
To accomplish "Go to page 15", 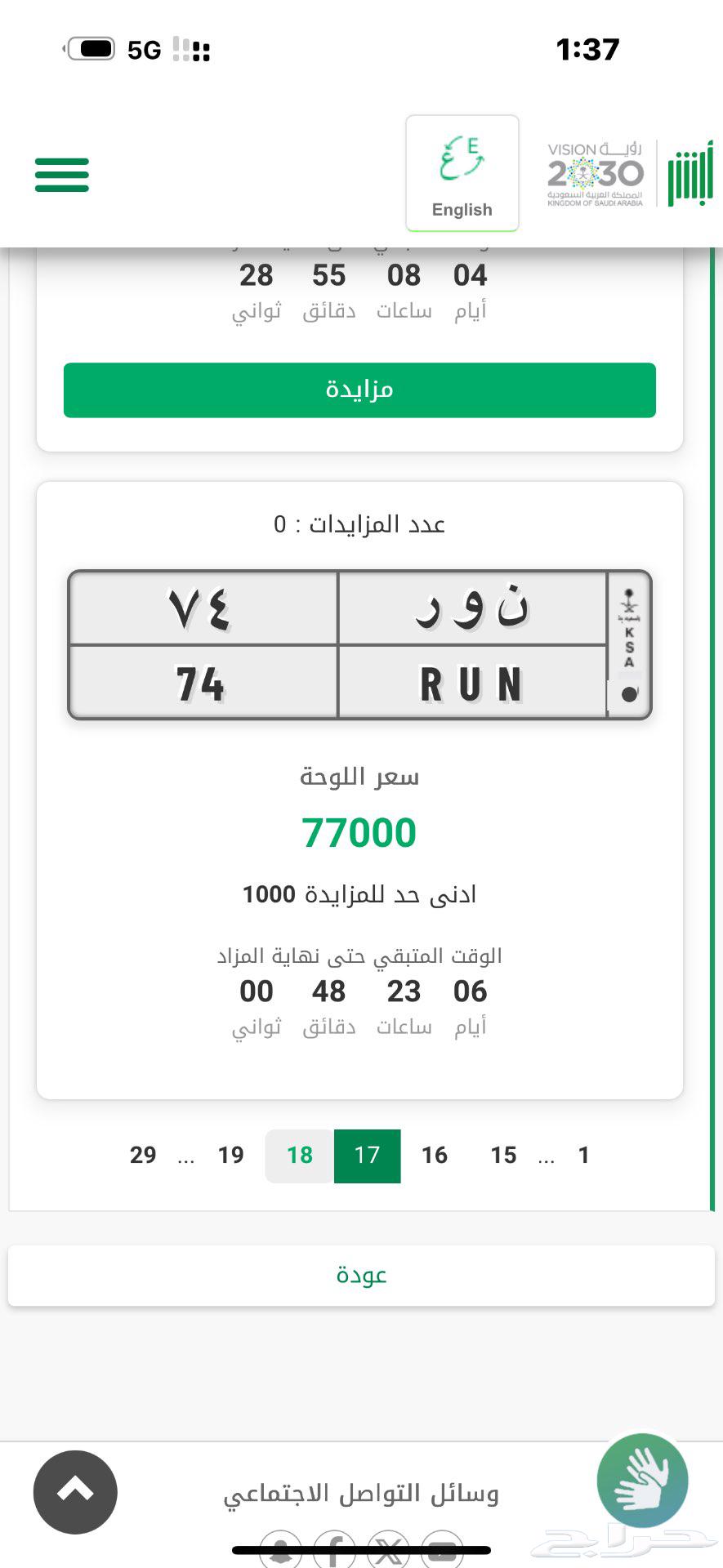I will pos(502,1155).
